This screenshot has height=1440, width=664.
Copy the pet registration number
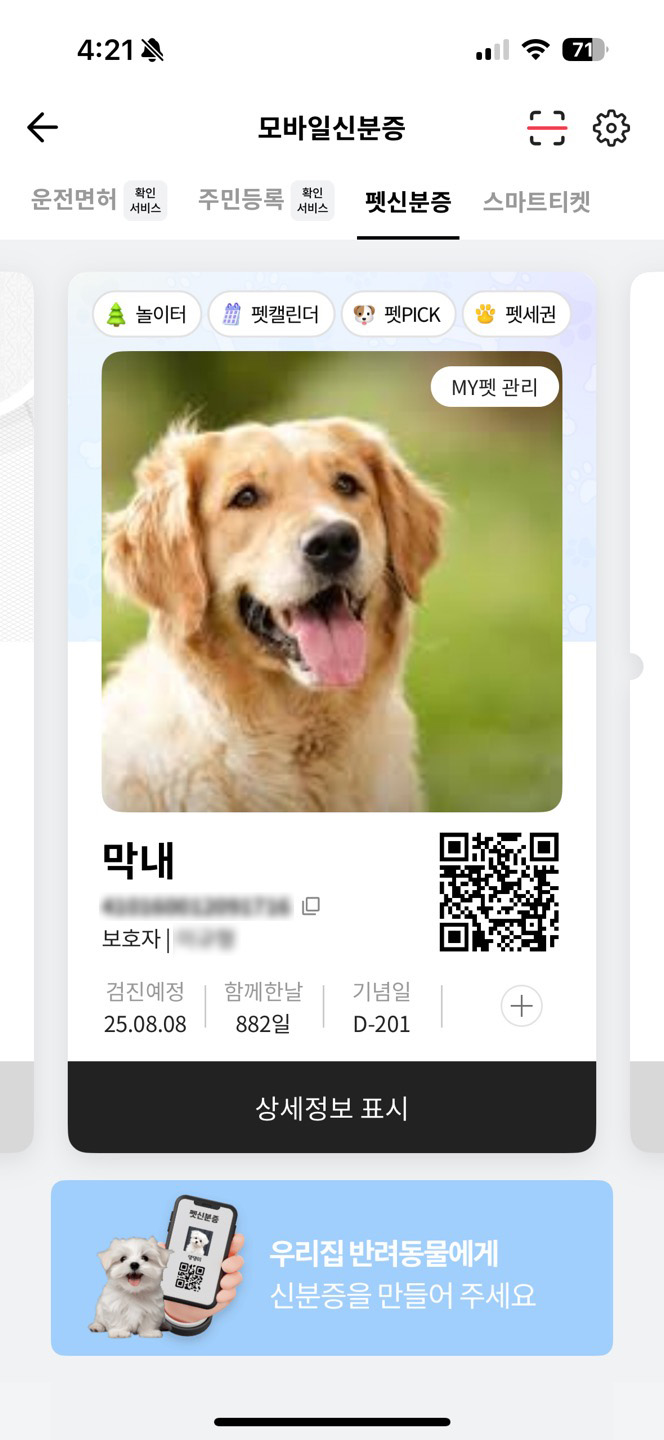pyautogui.click(x=311, y=906)
